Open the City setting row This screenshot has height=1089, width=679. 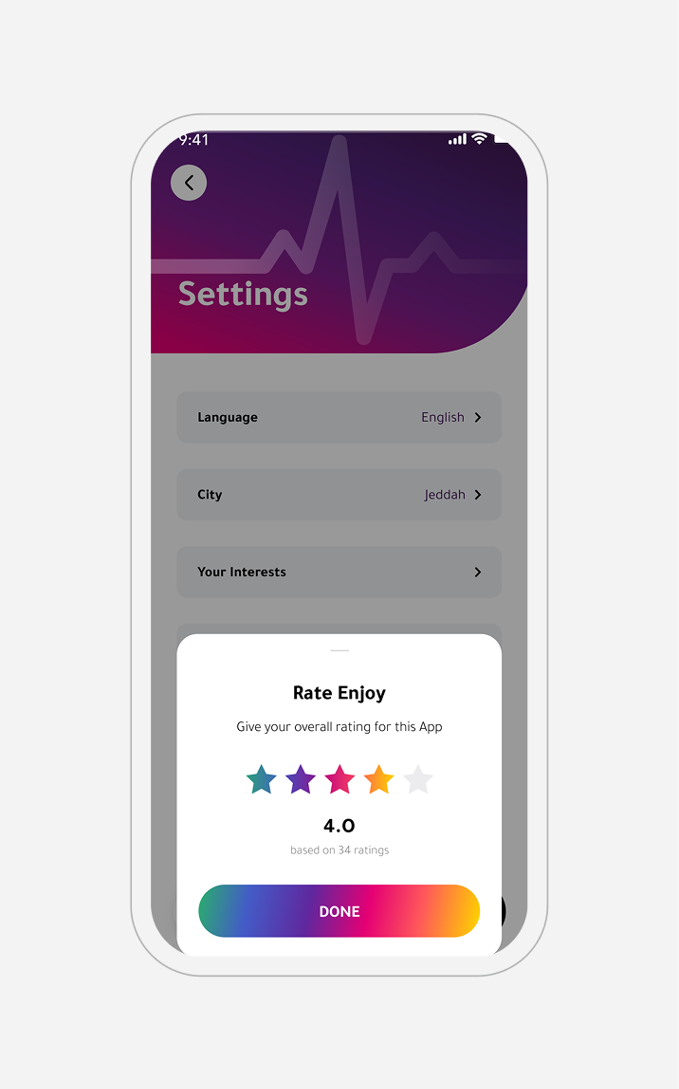339,494
